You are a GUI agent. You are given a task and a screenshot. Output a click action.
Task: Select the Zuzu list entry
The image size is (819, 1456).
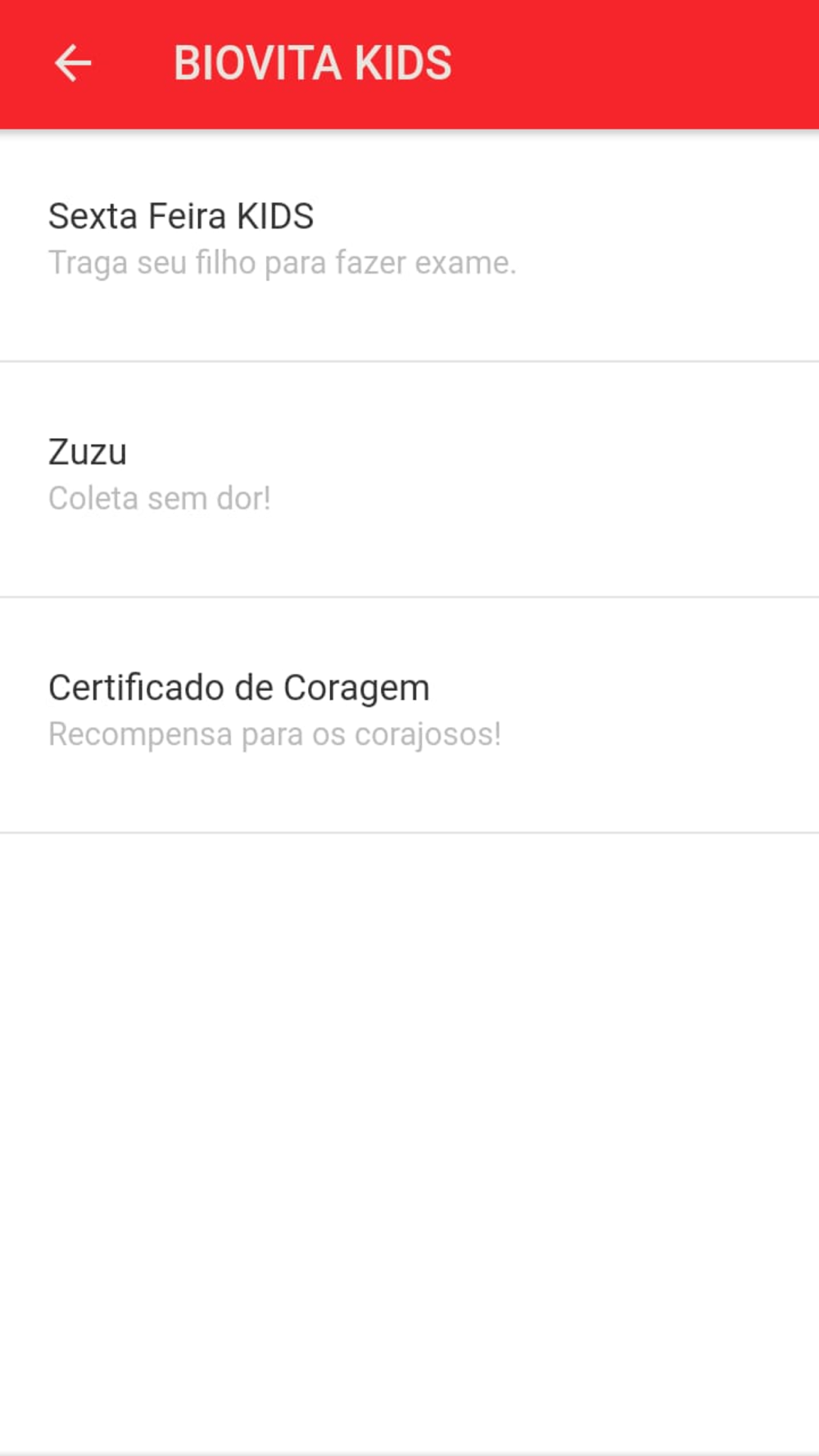(409, 479)
